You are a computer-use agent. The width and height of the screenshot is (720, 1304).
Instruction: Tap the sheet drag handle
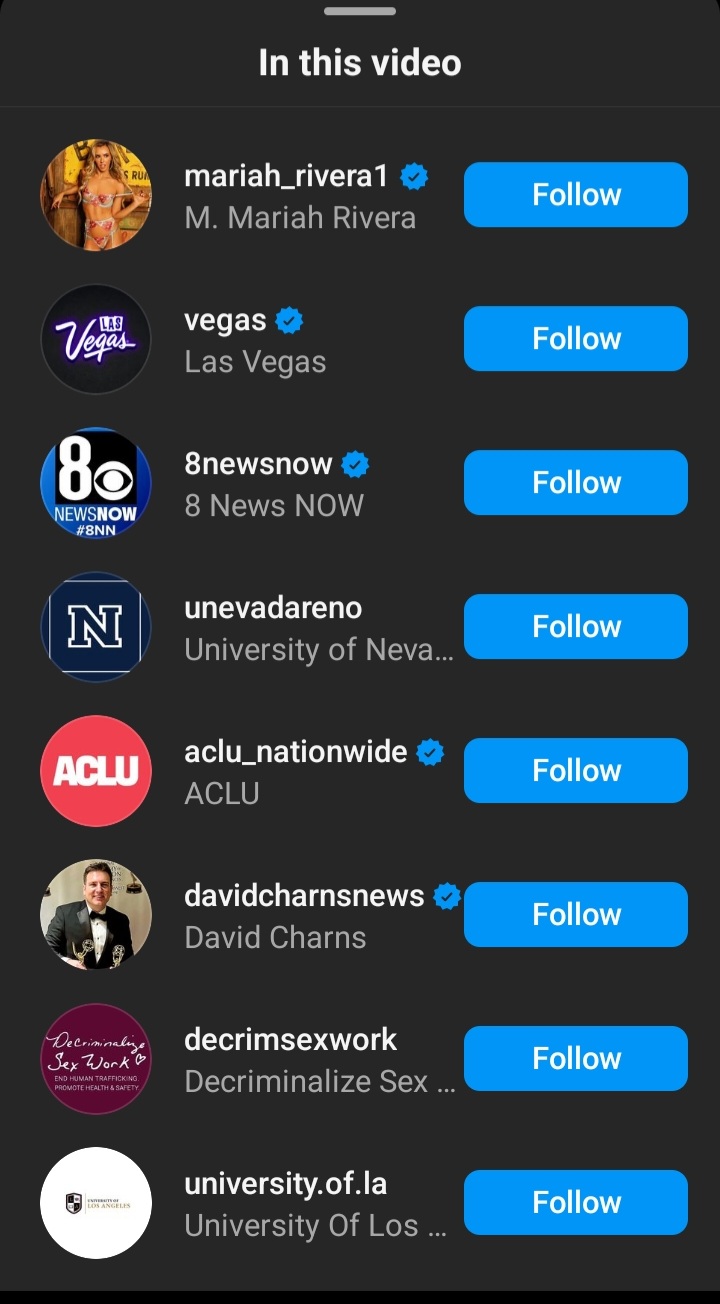pos(360,11)
